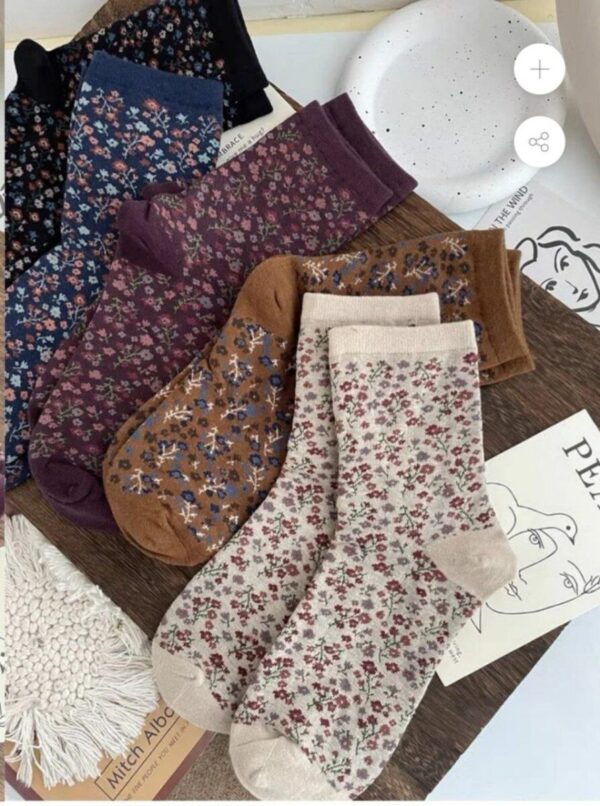The image size is (600, 806).
Task: Share this floral socks image
Action: coord(540,142)
